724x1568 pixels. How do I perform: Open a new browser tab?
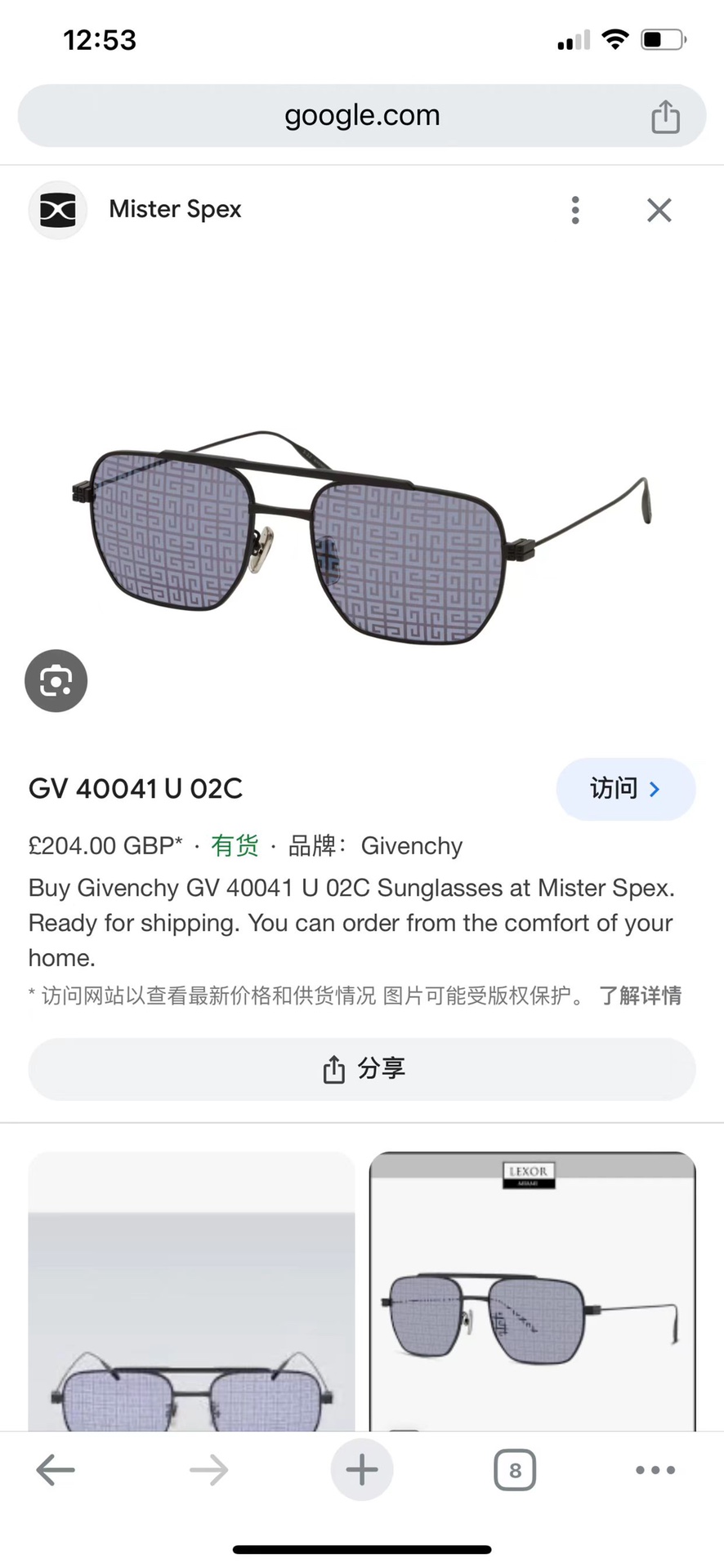point(361,1470)
